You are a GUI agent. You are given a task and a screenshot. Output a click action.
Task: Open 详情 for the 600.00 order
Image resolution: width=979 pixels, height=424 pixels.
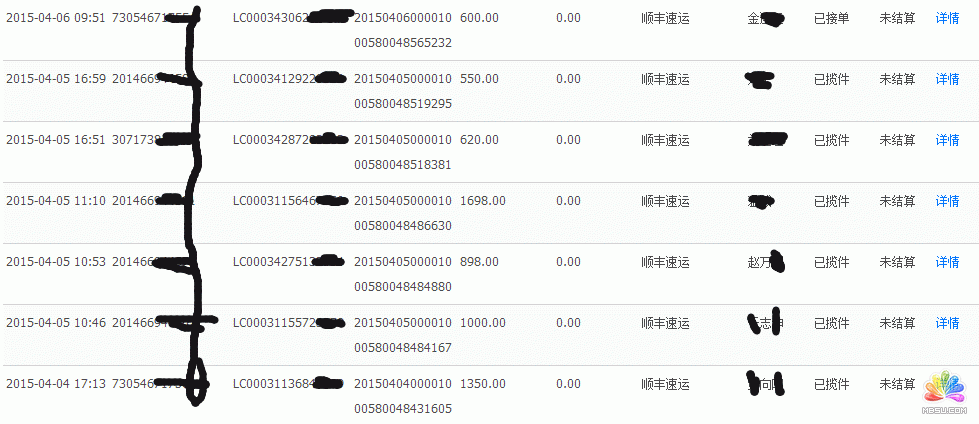pos(947,18)
